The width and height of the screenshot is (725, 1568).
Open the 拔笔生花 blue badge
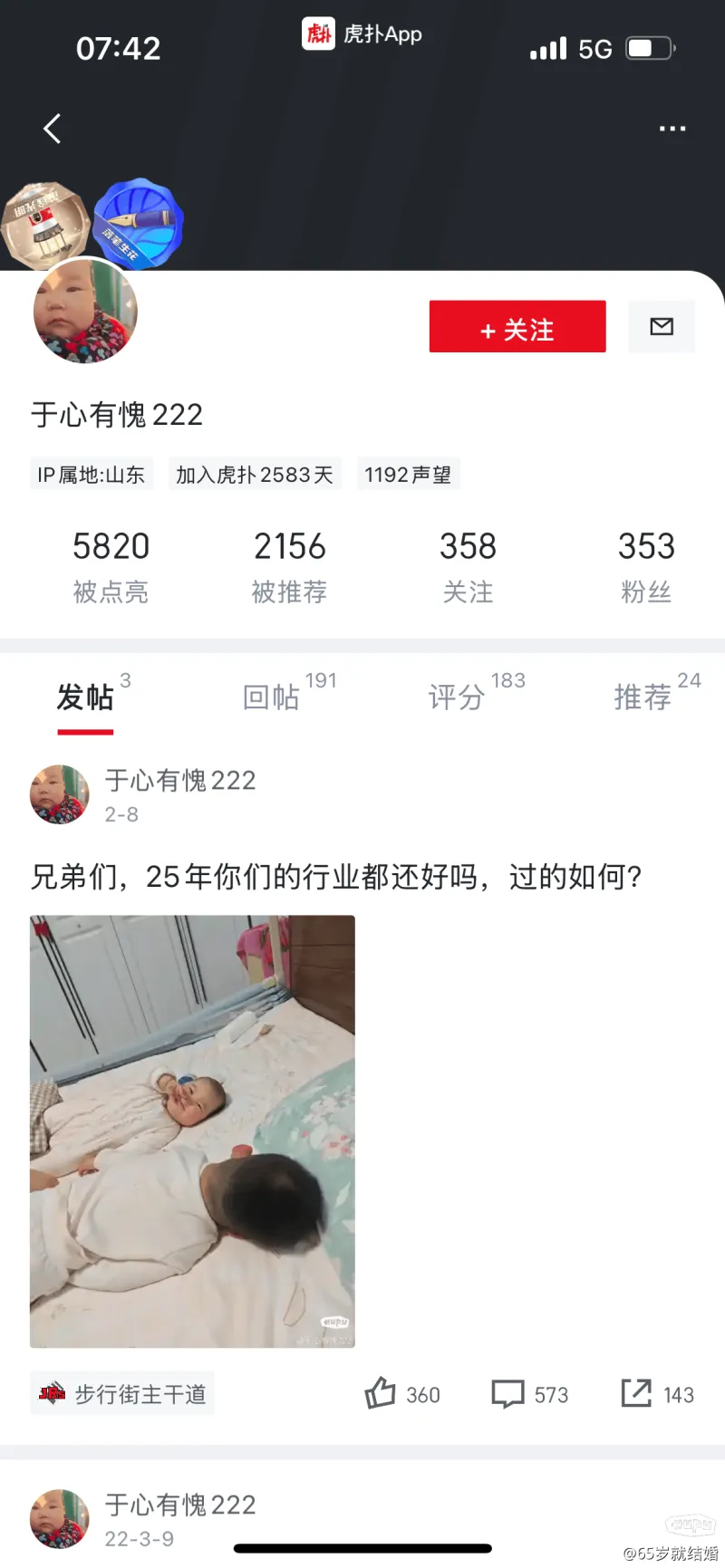[x=139, y=223]
